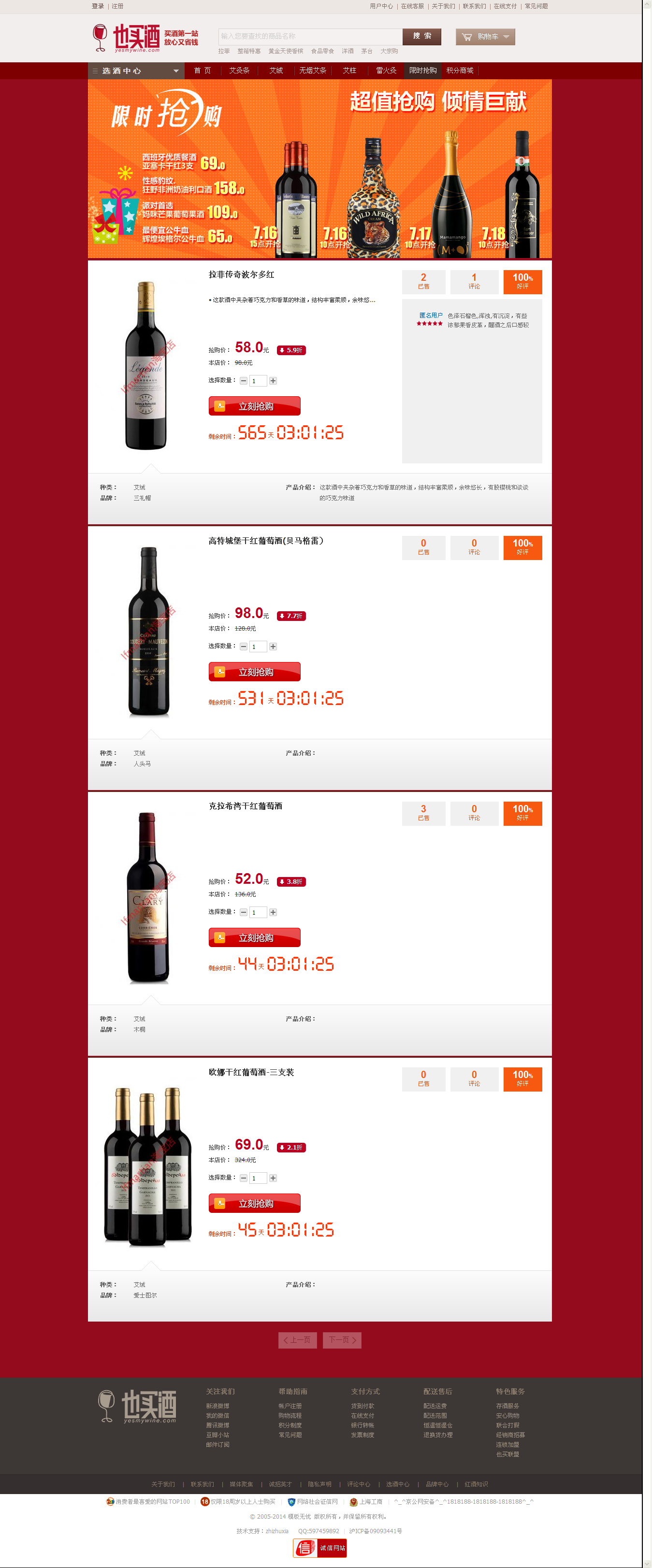Go to 首页 in the navigation bar
652x1568 pixels.
(202, 71)
